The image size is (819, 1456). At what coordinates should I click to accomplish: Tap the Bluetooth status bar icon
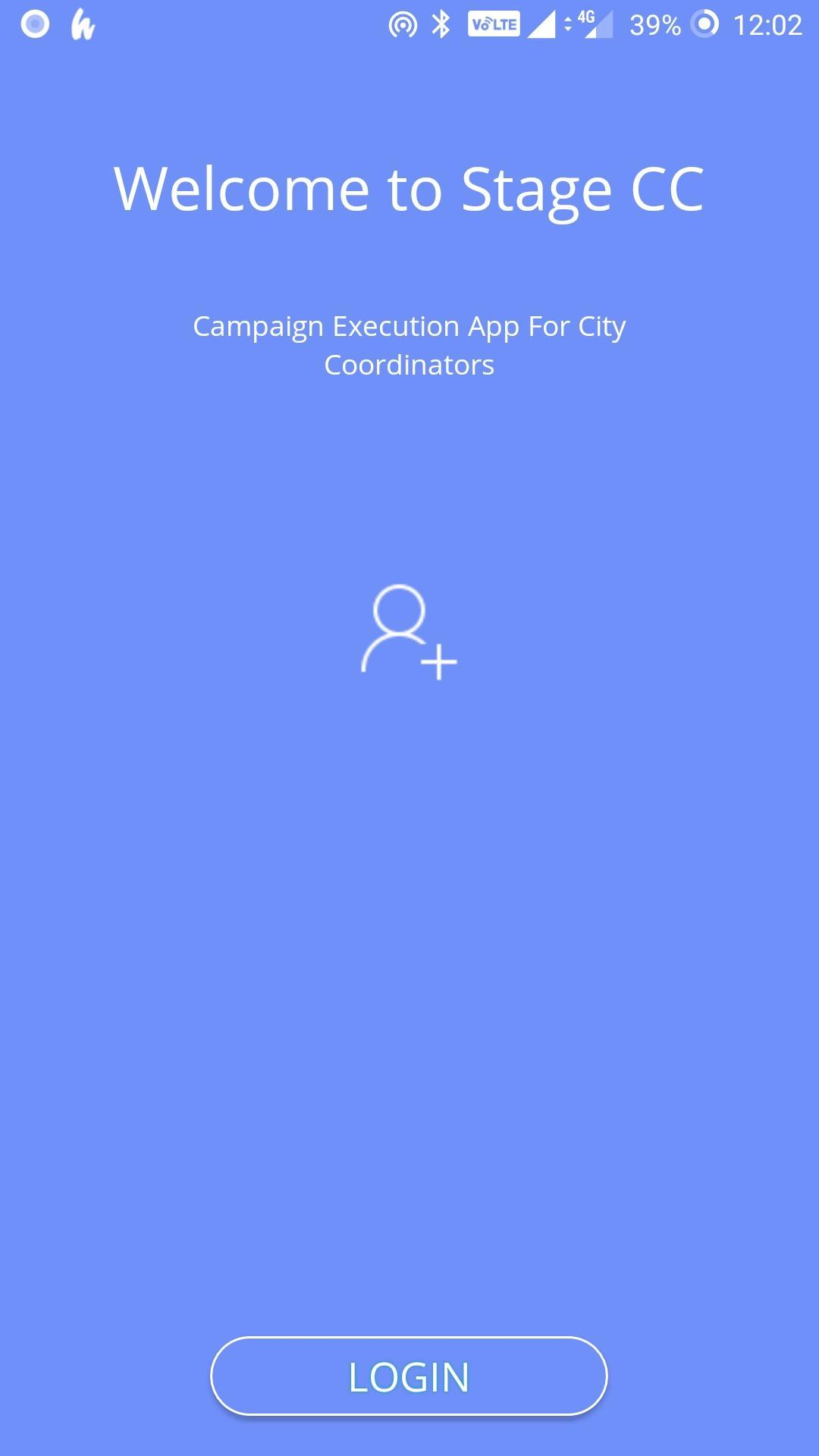441,24
